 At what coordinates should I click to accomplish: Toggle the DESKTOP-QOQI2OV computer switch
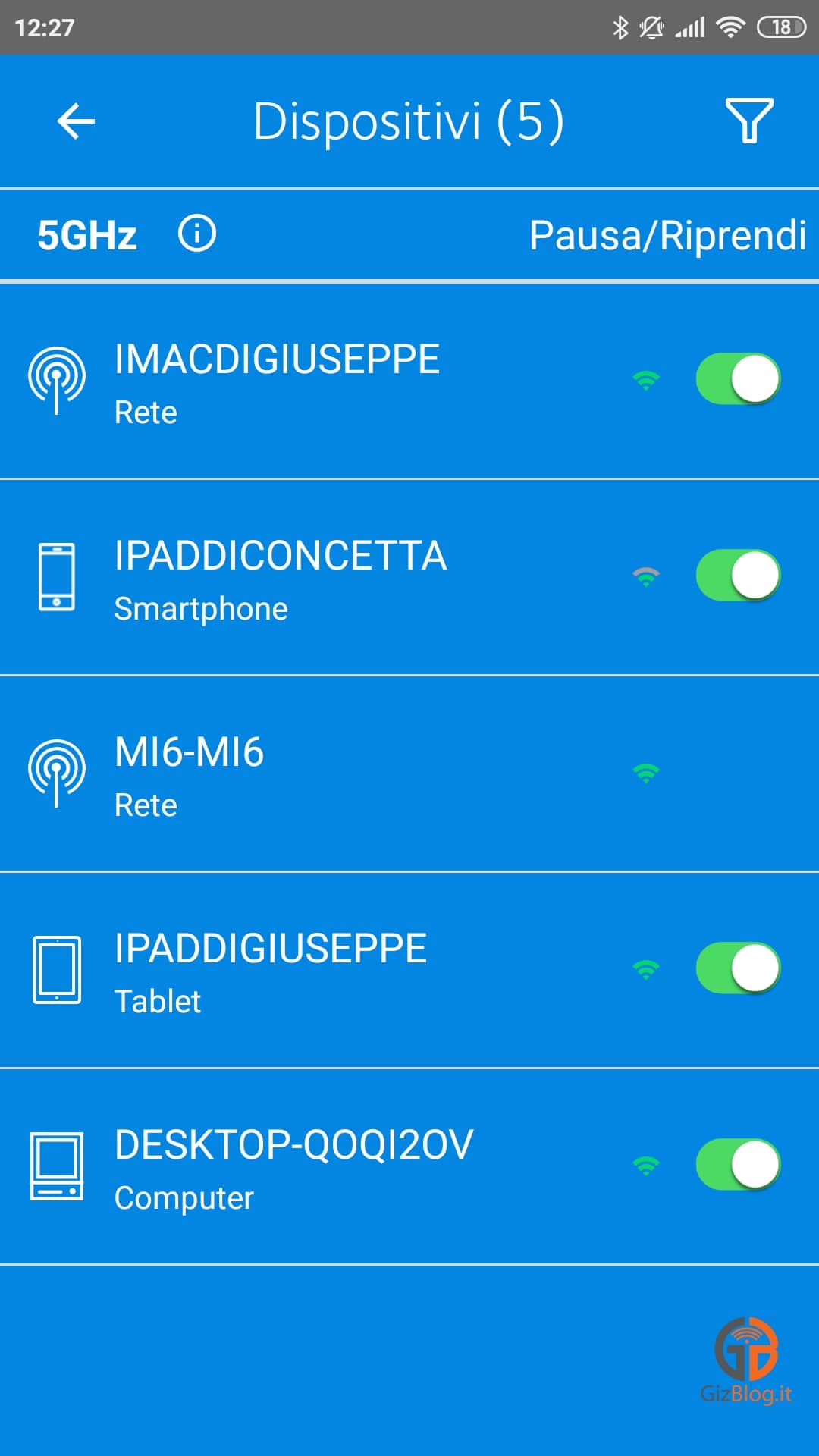coord(739,1164)
